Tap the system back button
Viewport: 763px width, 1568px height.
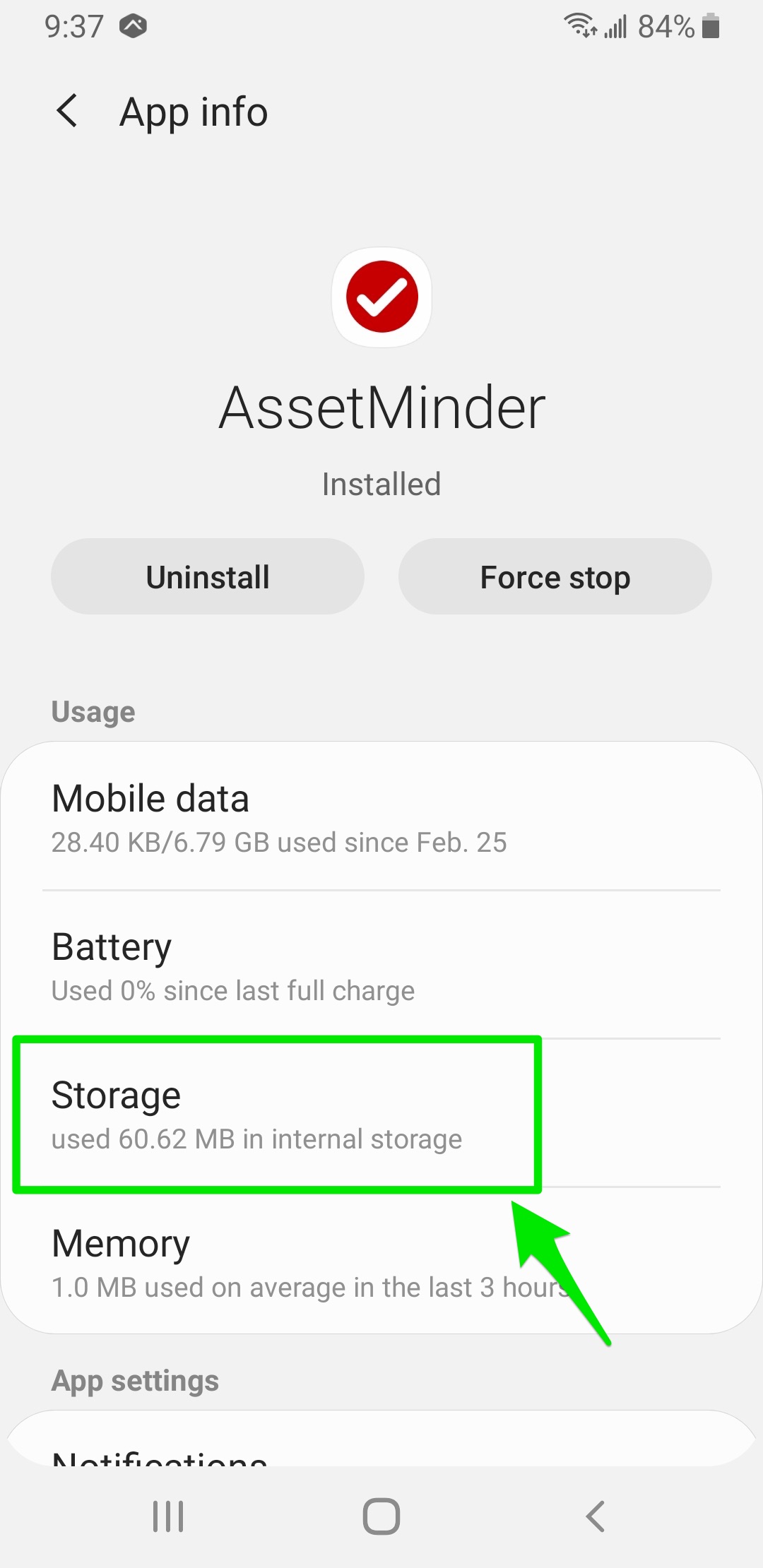[595, 1516]
